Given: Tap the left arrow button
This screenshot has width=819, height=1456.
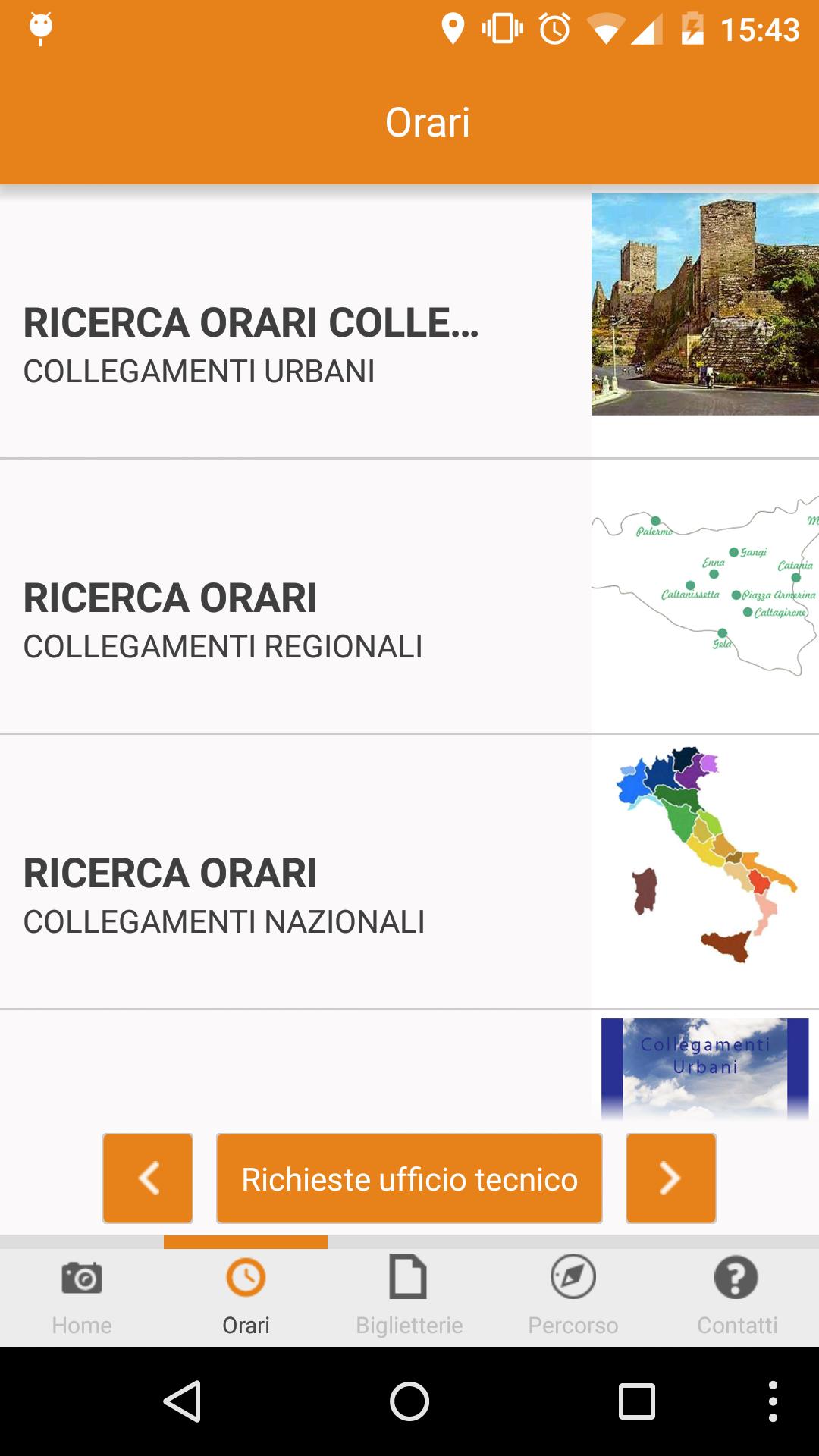Looking at the screenshot, I should (x=148, y=1178).
